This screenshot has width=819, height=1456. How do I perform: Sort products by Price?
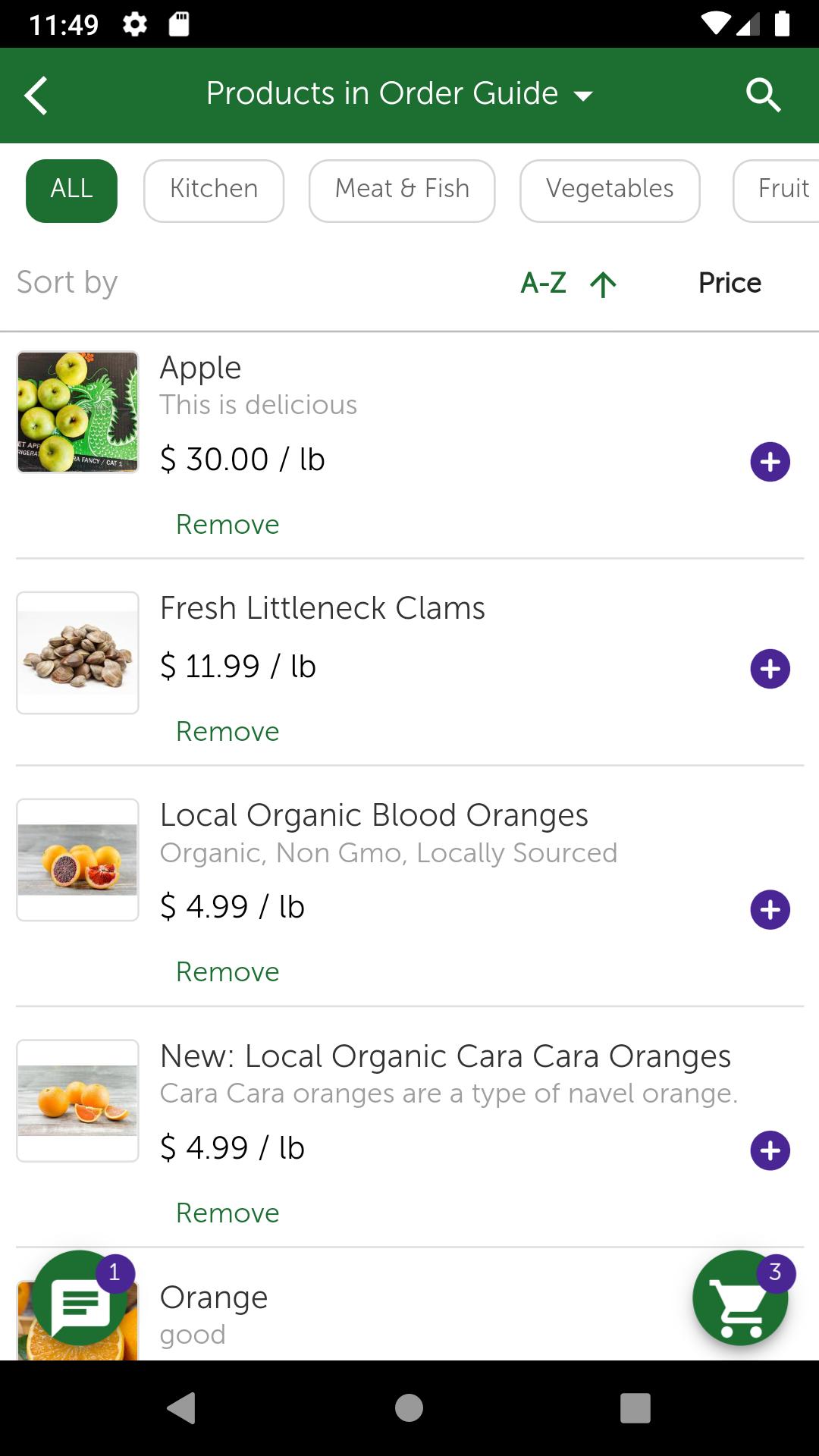click(730, 283)
